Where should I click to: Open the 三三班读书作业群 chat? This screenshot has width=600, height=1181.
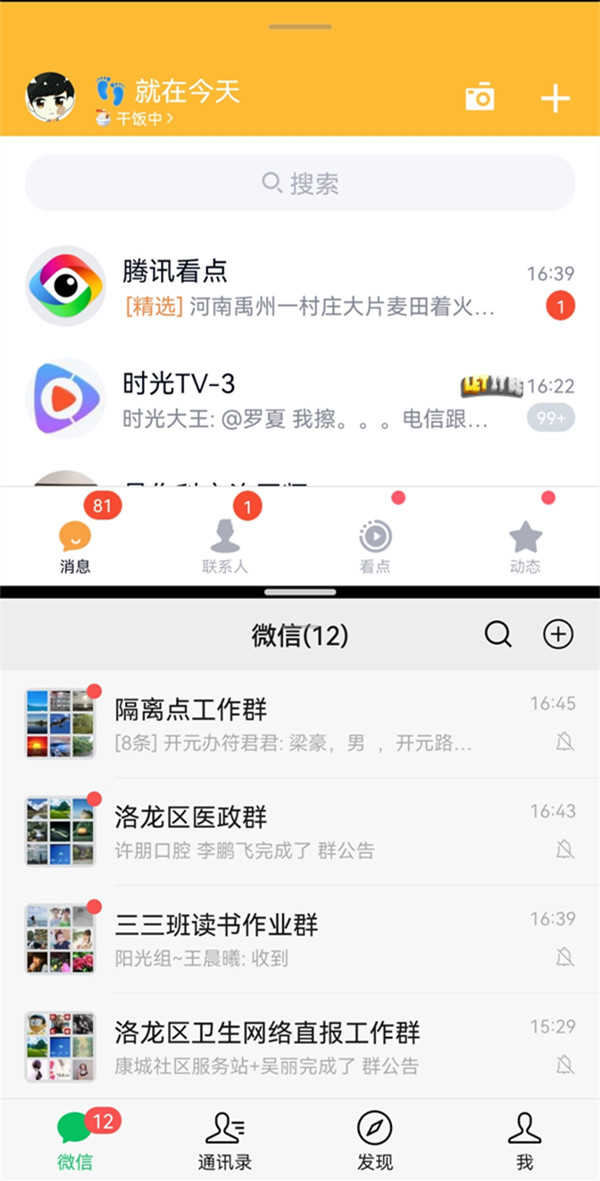pos(300,939)
